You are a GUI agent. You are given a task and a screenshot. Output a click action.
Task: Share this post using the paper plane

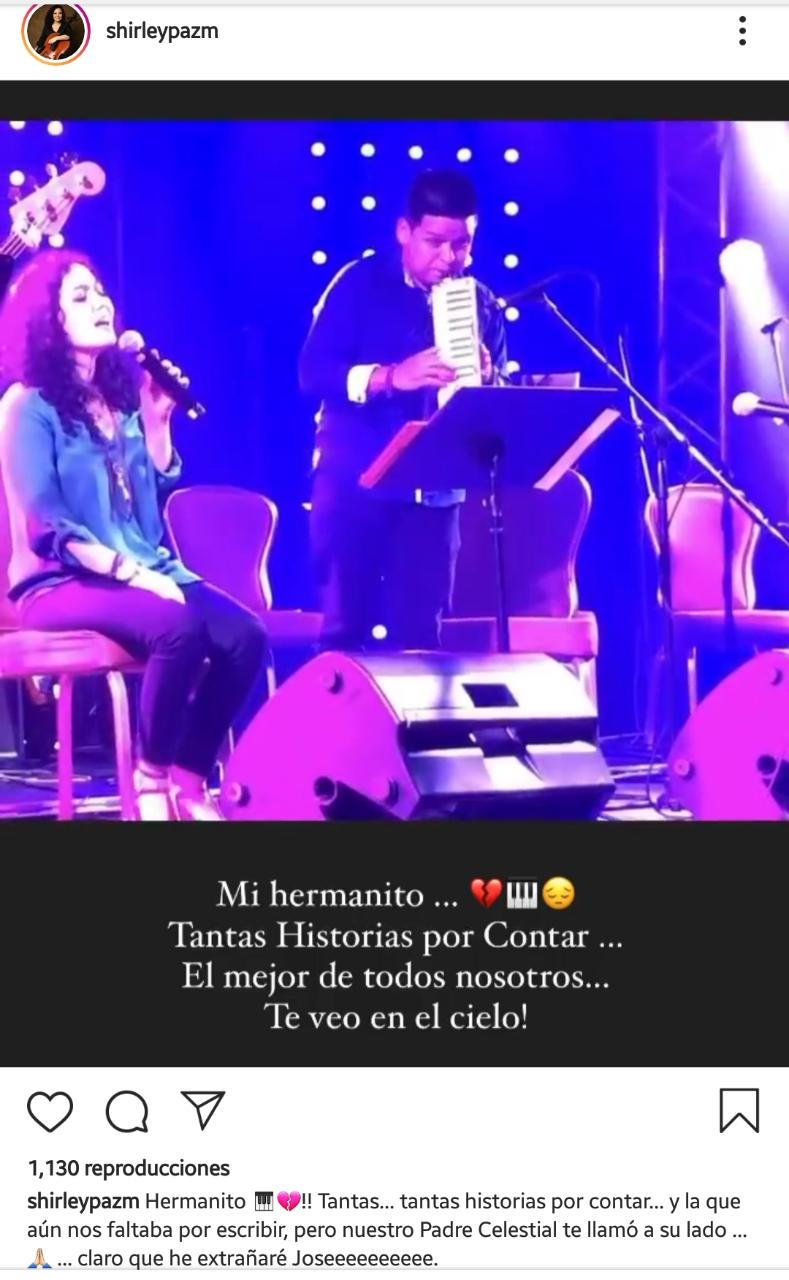pyautogui.click(x=203, y=1110)
